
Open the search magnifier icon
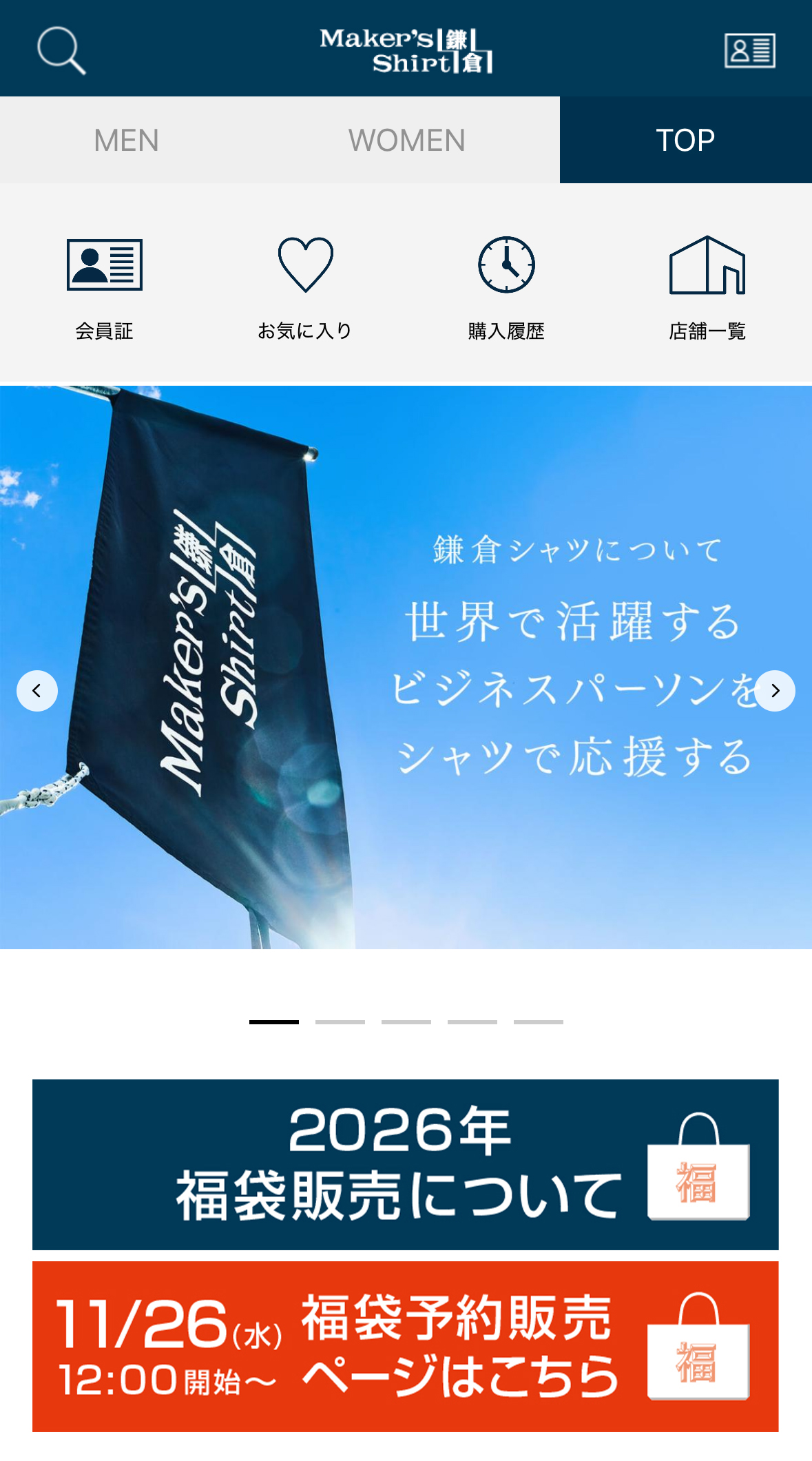pos(61,50)
